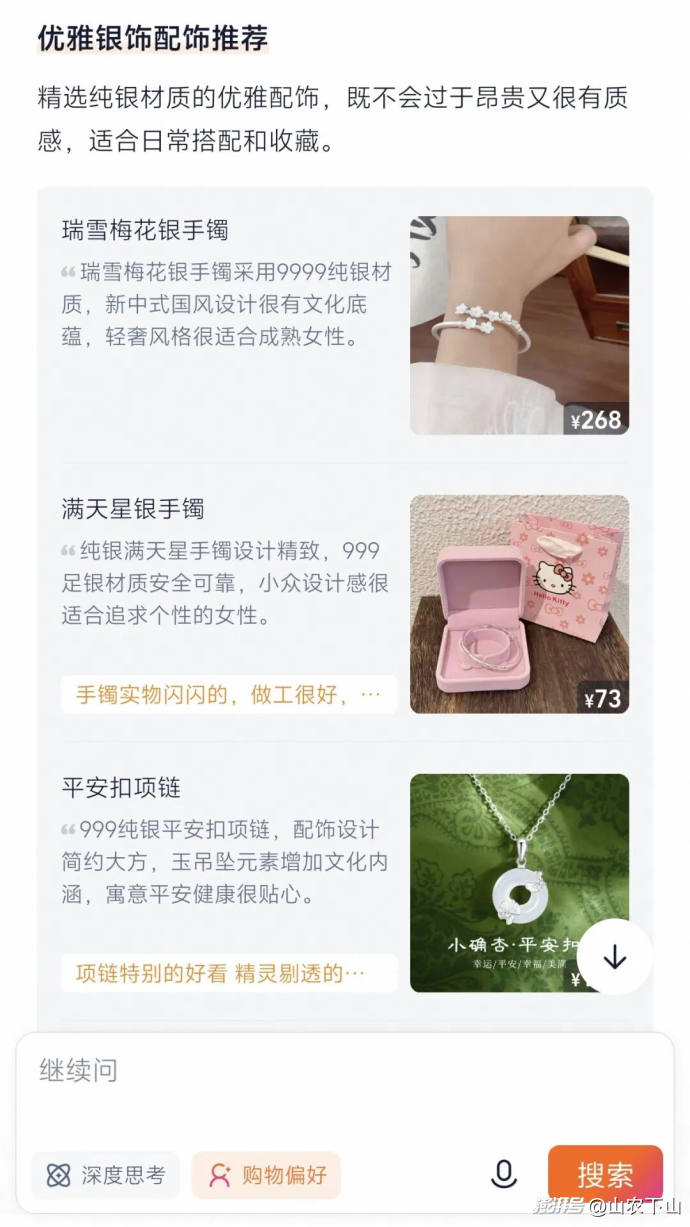Screen dimensions: 690x1227
Task: Open the 平安扣项链 product card
Action: (x=121, y=788)
